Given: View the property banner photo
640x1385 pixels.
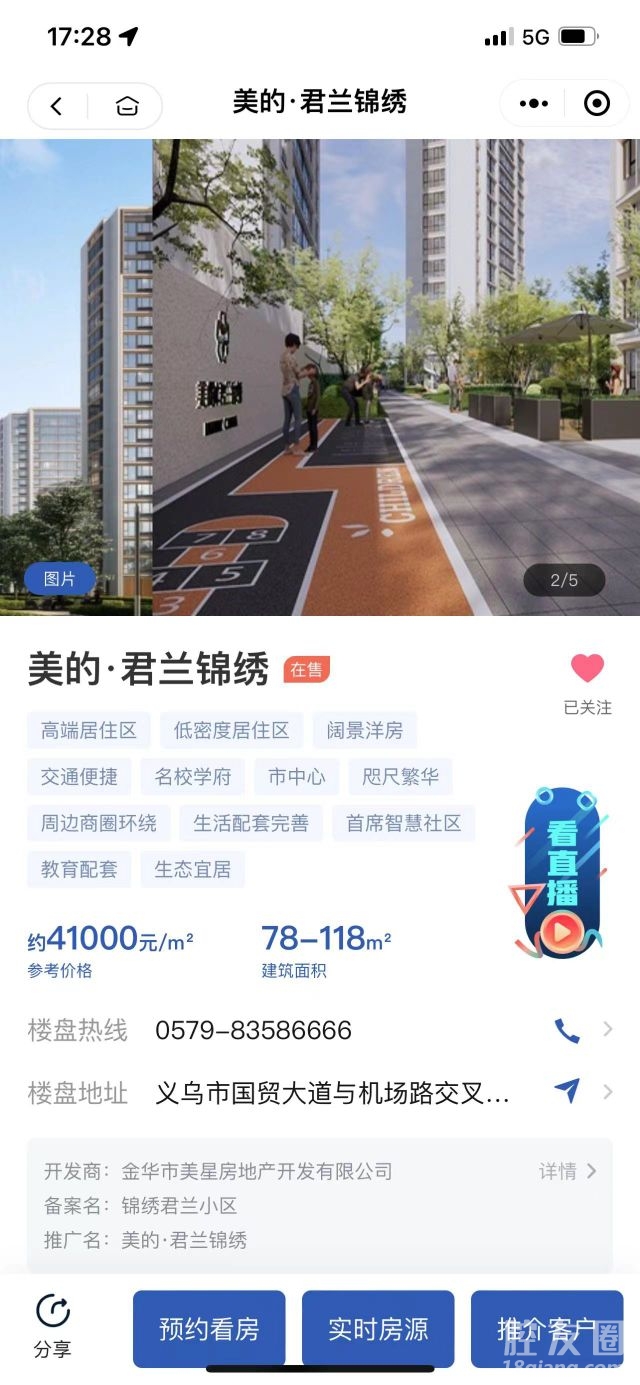Looking at the screenshot, I should click(x=320, y=377).
